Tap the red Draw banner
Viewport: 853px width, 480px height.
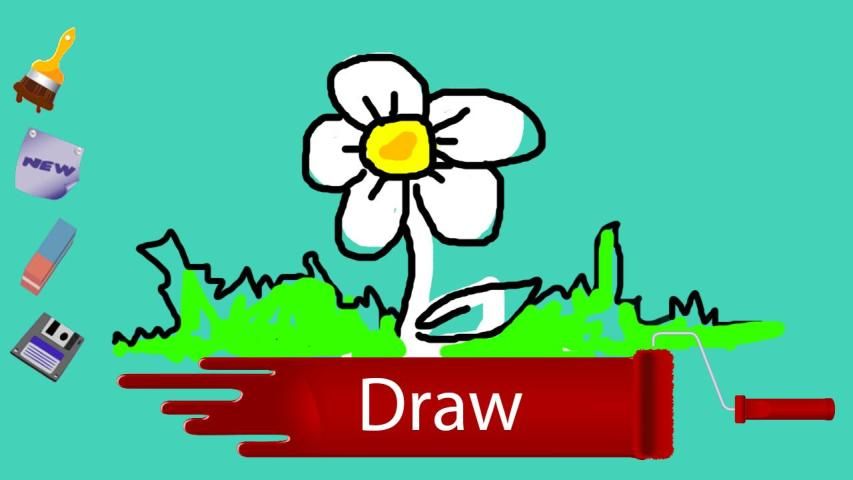point(440,405)
